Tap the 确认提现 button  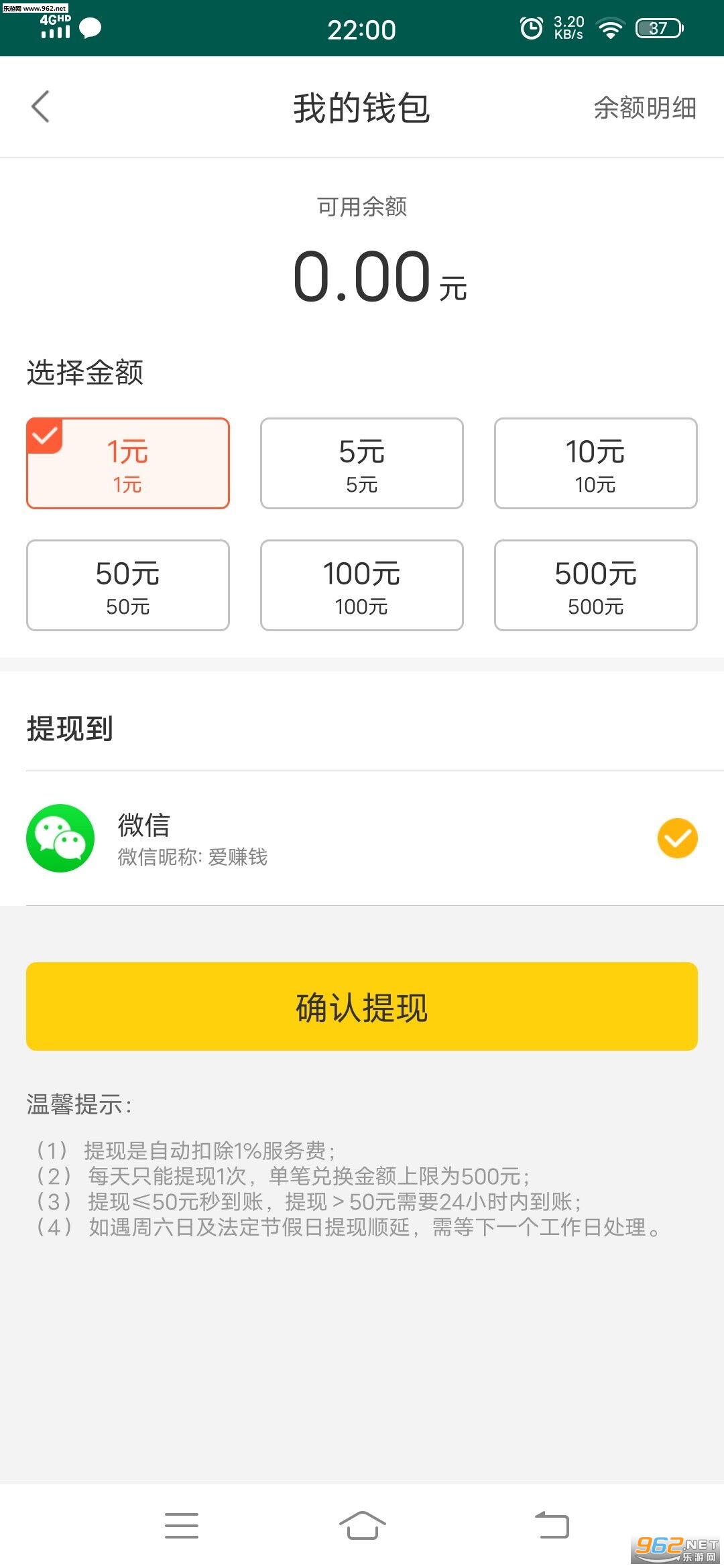tap(362, 1006)
